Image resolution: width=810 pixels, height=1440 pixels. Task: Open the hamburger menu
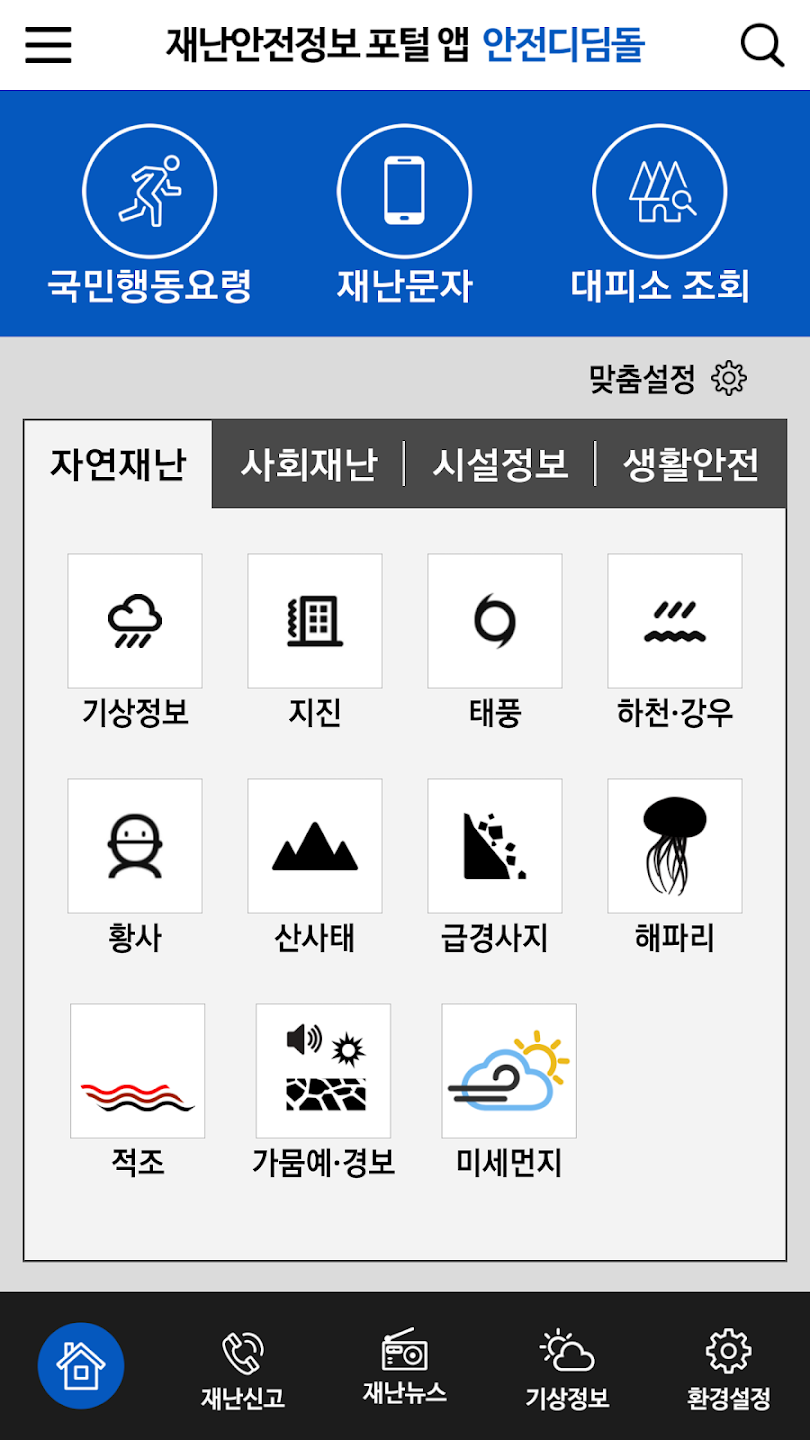pyautogui.click(x=47, y=44)
